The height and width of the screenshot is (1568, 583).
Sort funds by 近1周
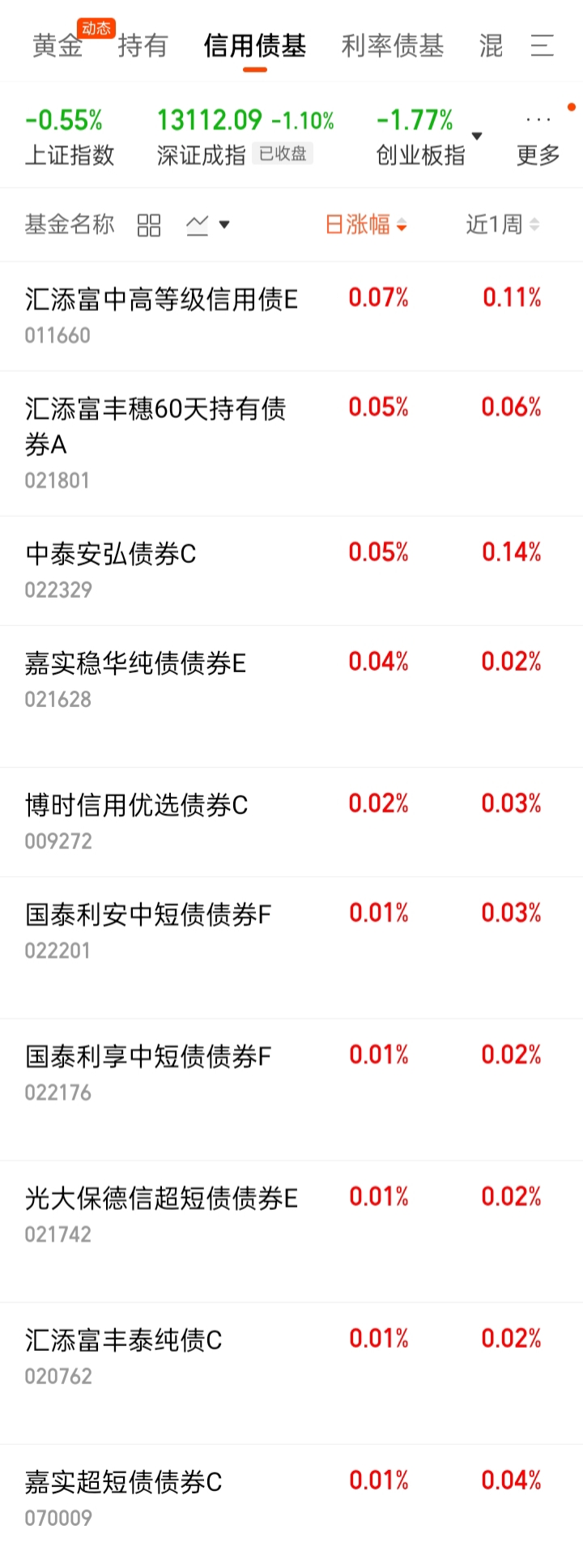[502, 225]
